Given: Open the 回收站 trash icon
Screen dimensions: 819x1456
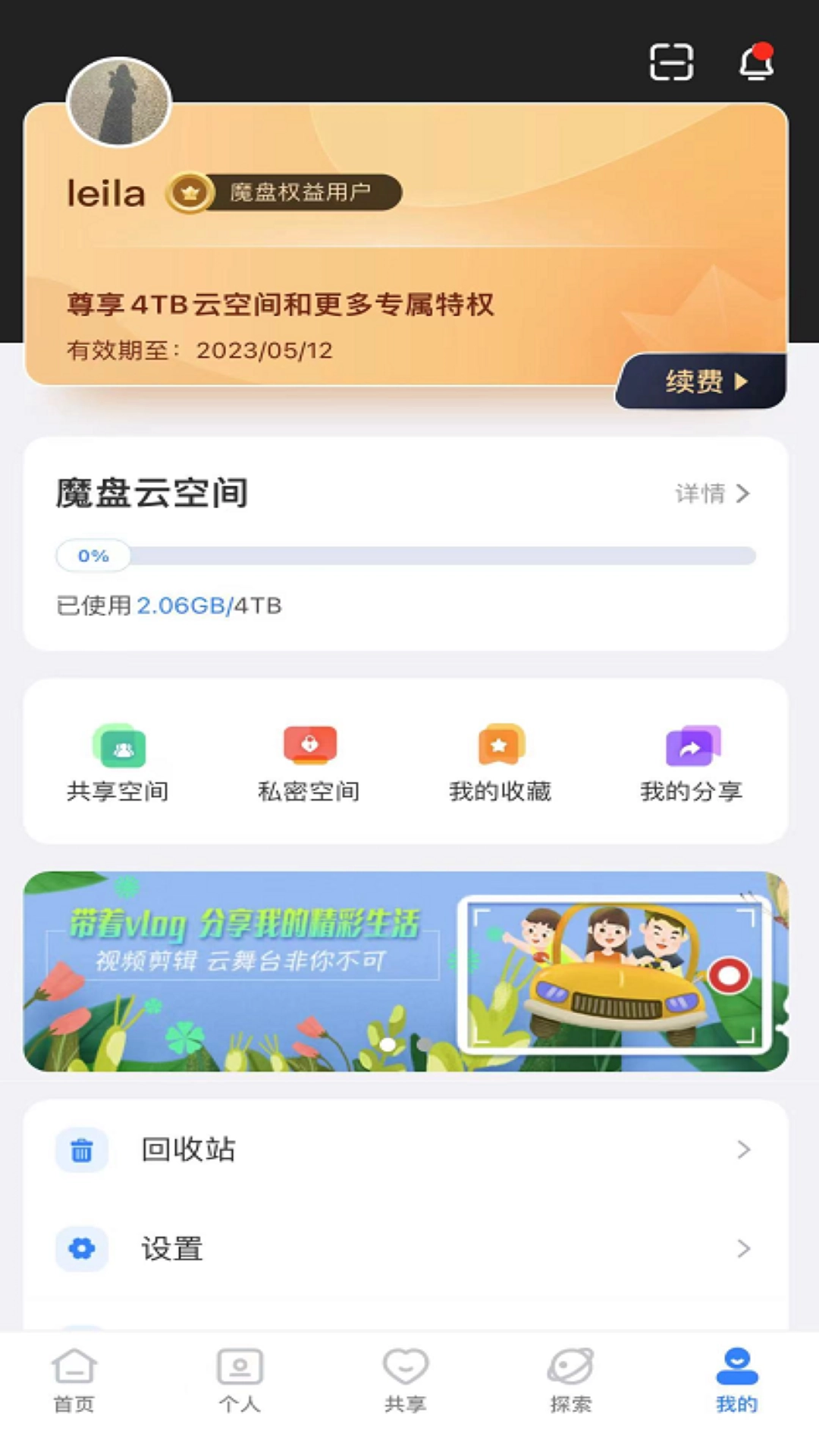Looking at the screenshot, I should pos(81,1150).
